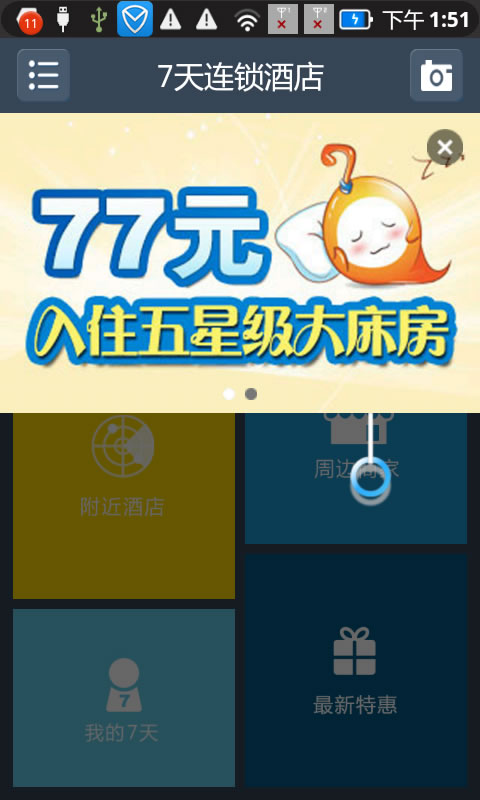
Task: Open the 77元 大床房 promotion banner
Action: (240, 263)
